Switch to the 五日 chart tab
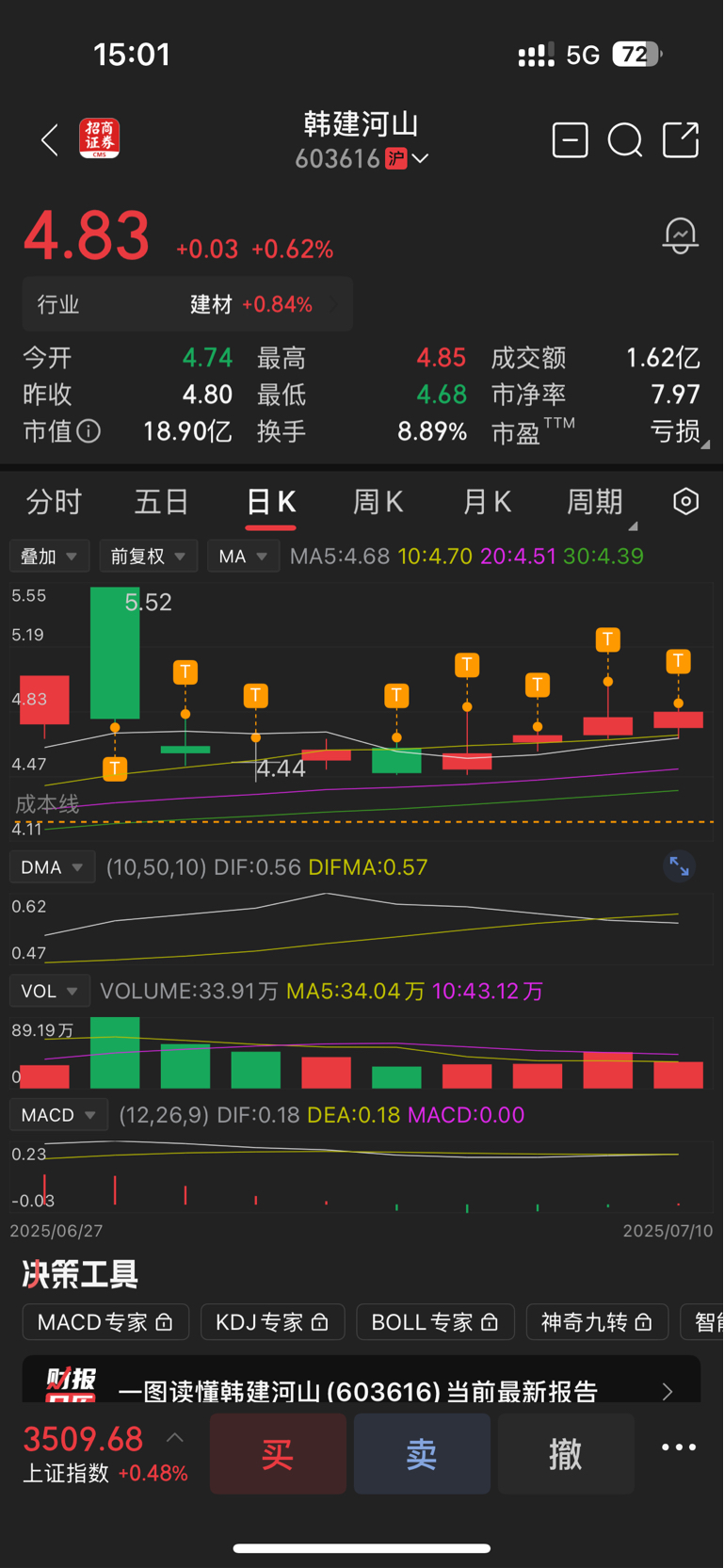 (x=162, y=502)
